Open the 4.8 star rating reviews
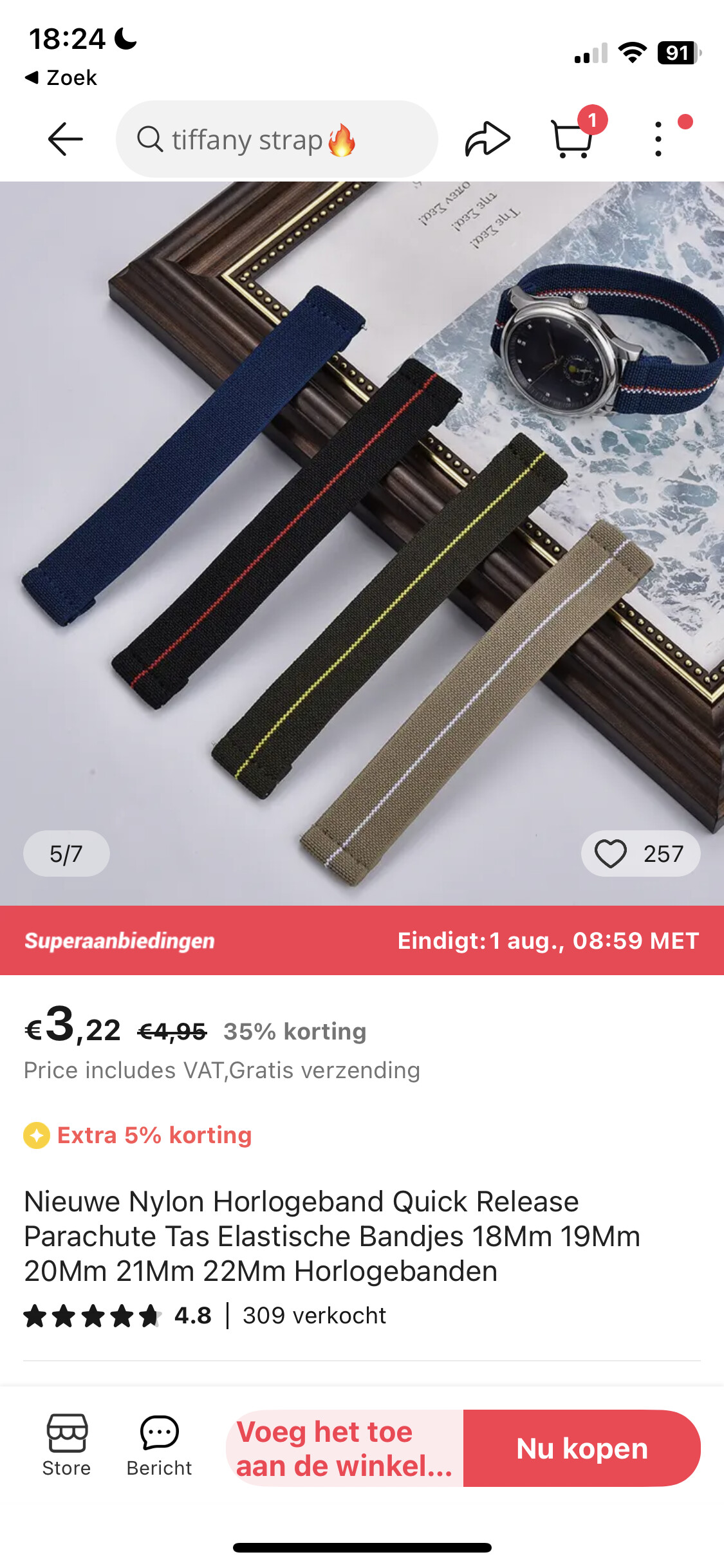 [x=118, y=1316]
